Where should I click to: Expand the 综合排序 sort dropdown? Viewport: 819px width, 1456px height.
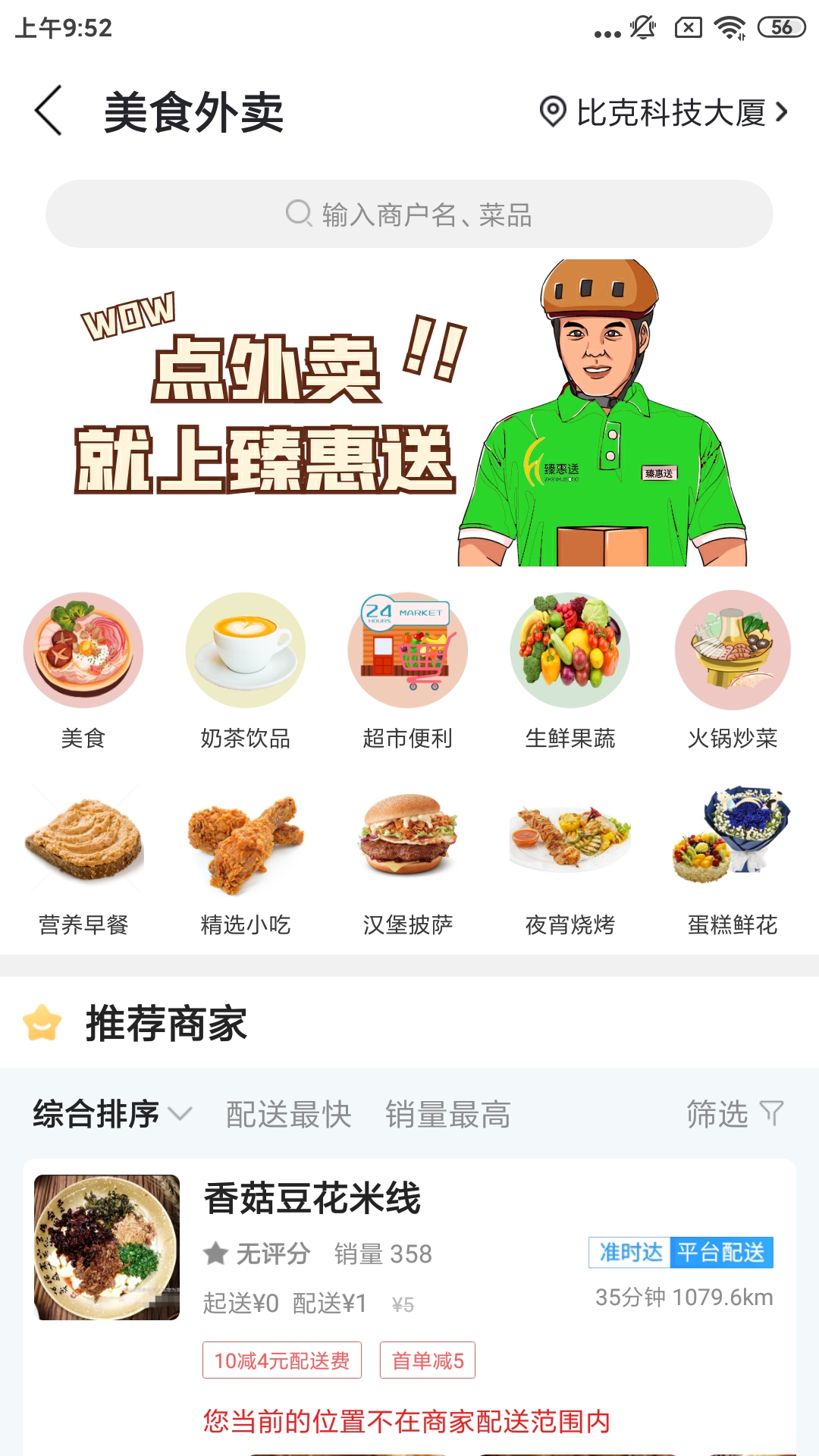coord(112,1114)
